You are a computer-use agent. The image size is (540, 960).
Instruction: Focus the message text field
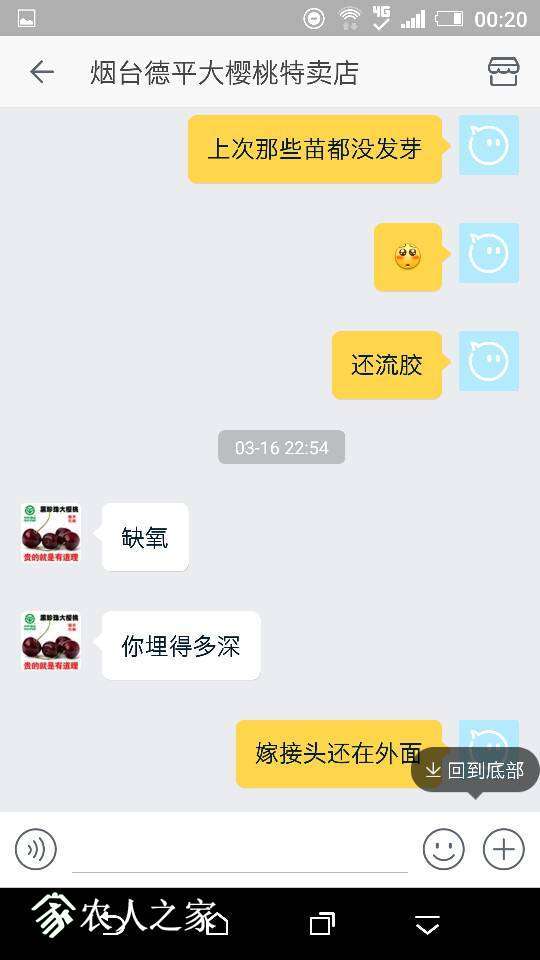(240, 851)
